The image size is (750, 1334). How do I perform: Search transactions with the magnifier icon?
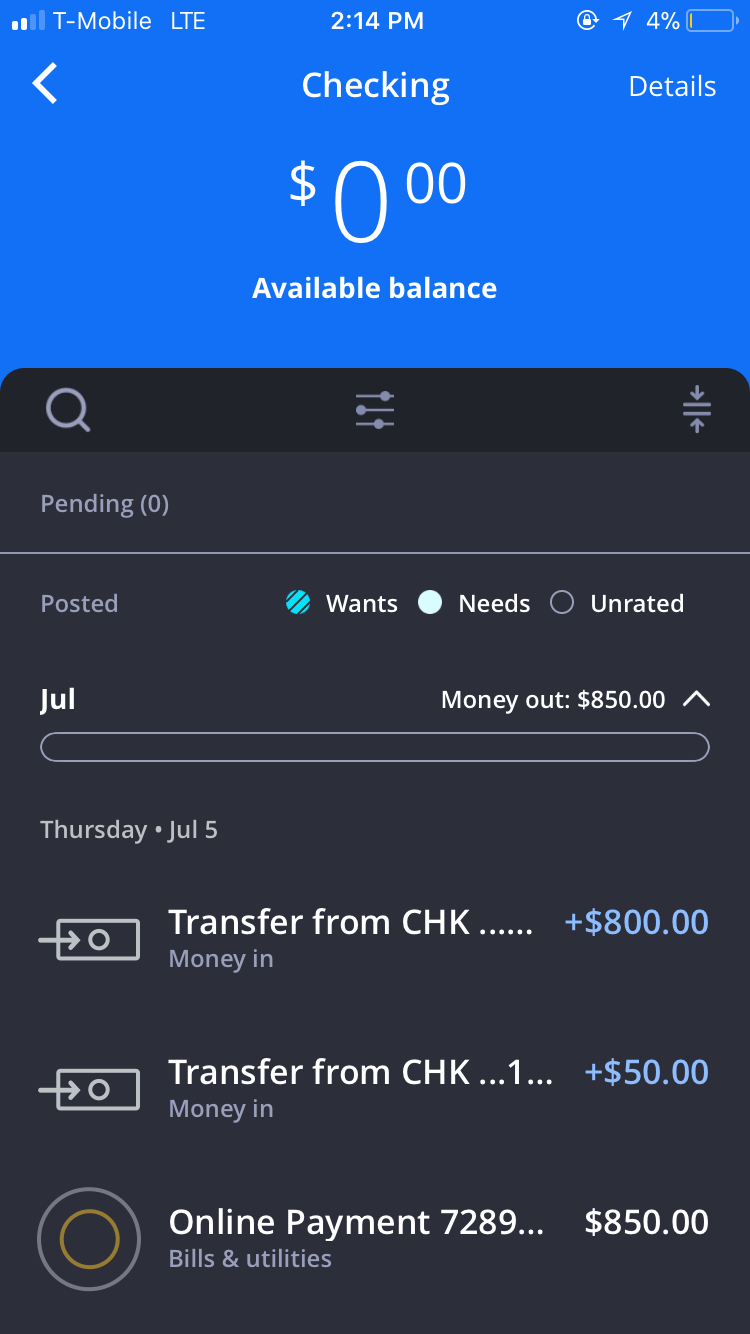point(68,410)
